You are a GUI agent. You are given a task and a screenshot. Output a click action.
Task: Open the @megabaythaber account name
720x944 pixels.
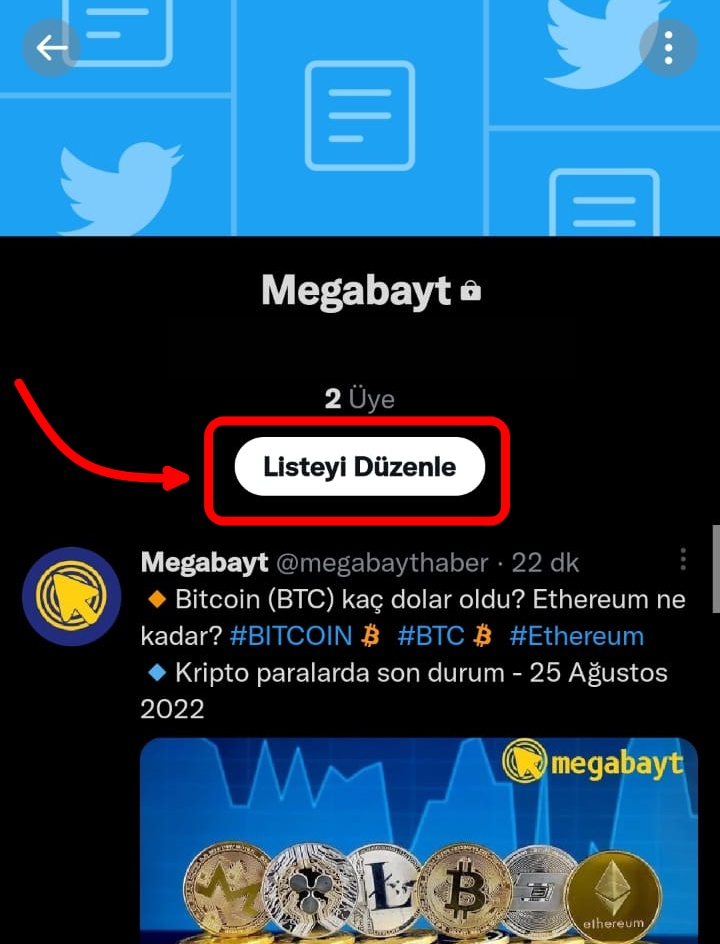382,563
